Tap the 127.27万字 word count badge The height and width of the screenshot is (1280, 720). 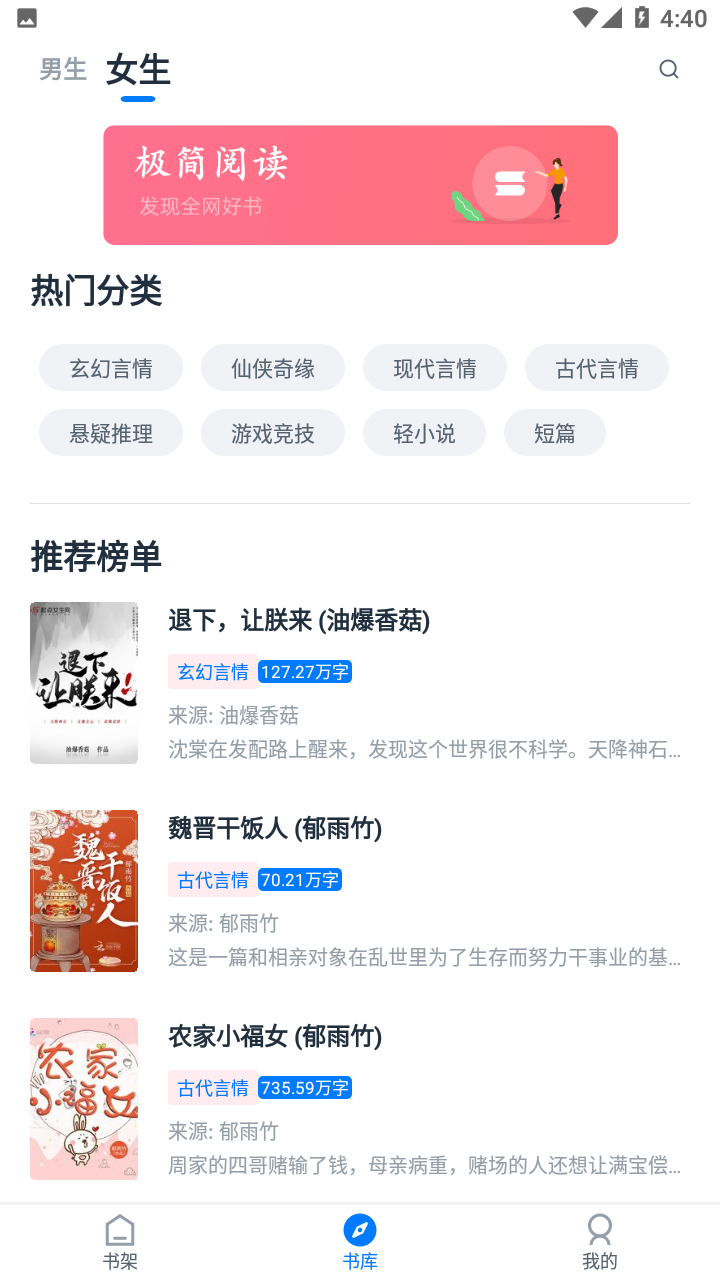pyautogui.click(x=304, y=671)
